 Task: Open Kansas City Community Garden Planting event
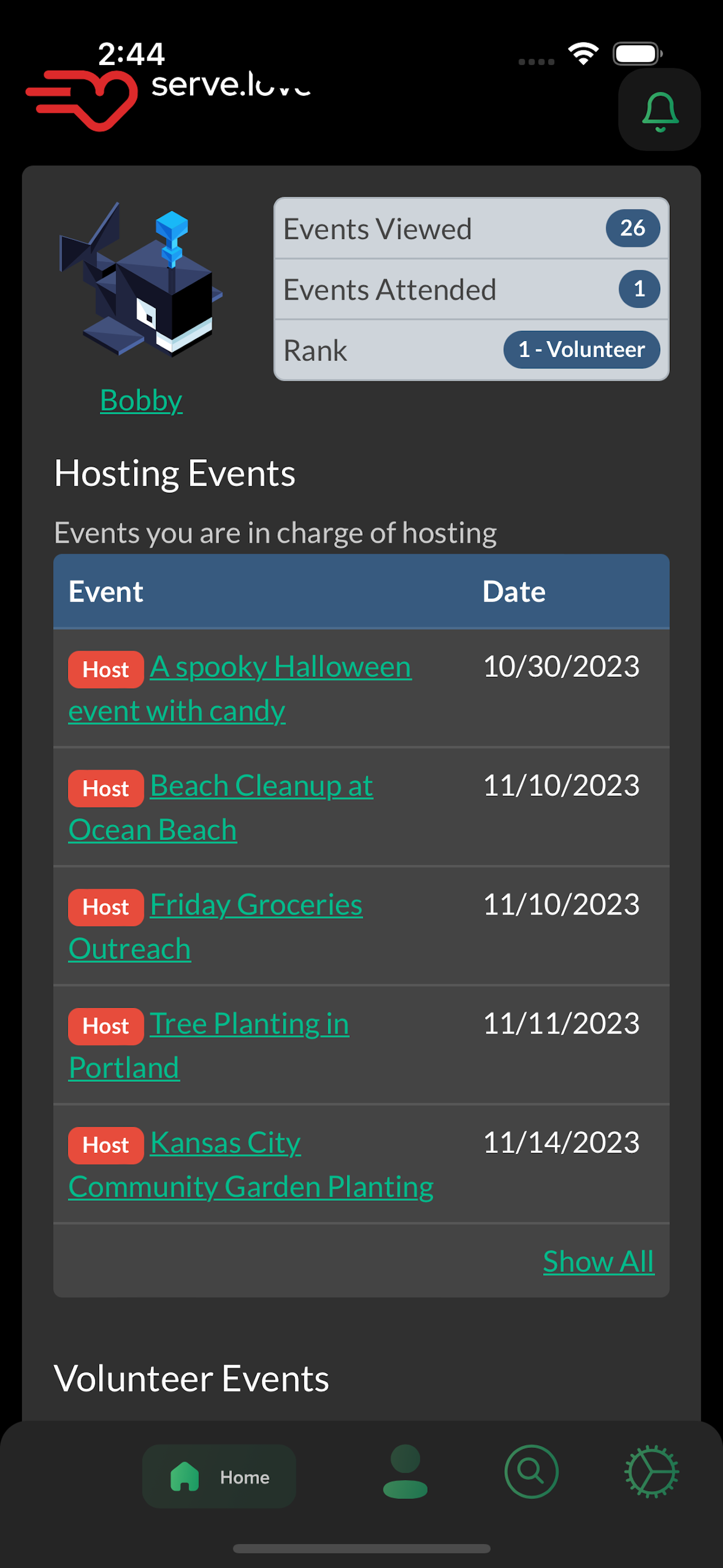[x=251, y=1164]
